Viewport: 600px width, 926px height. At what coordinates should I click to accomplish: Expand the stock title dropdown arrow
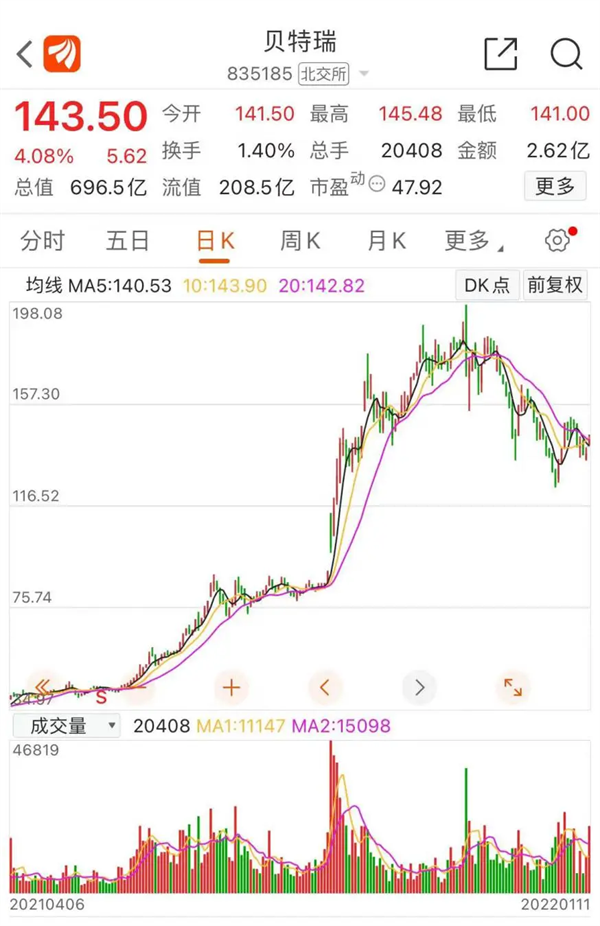coord(364,74)
